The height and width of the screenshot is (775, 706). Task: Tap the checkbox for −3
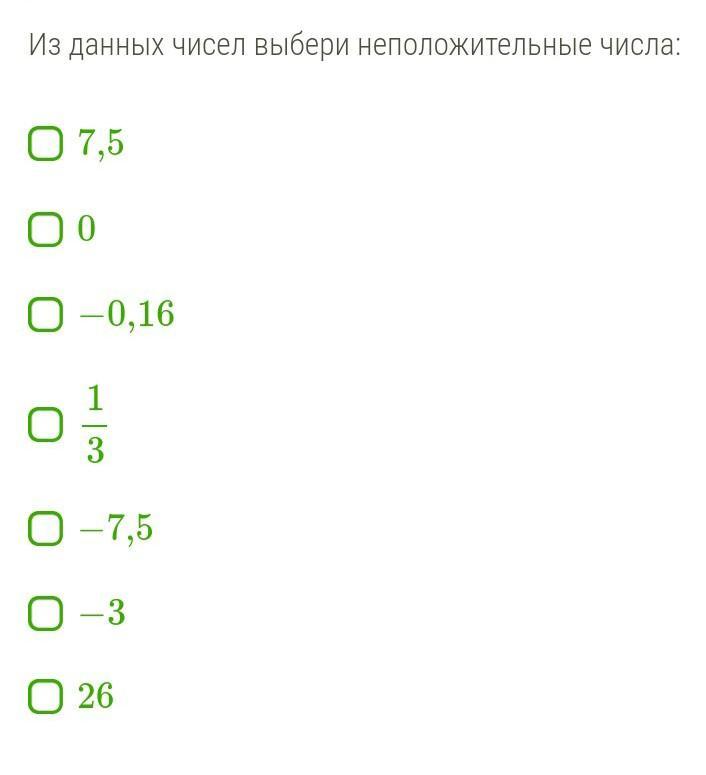pos(45,613)
